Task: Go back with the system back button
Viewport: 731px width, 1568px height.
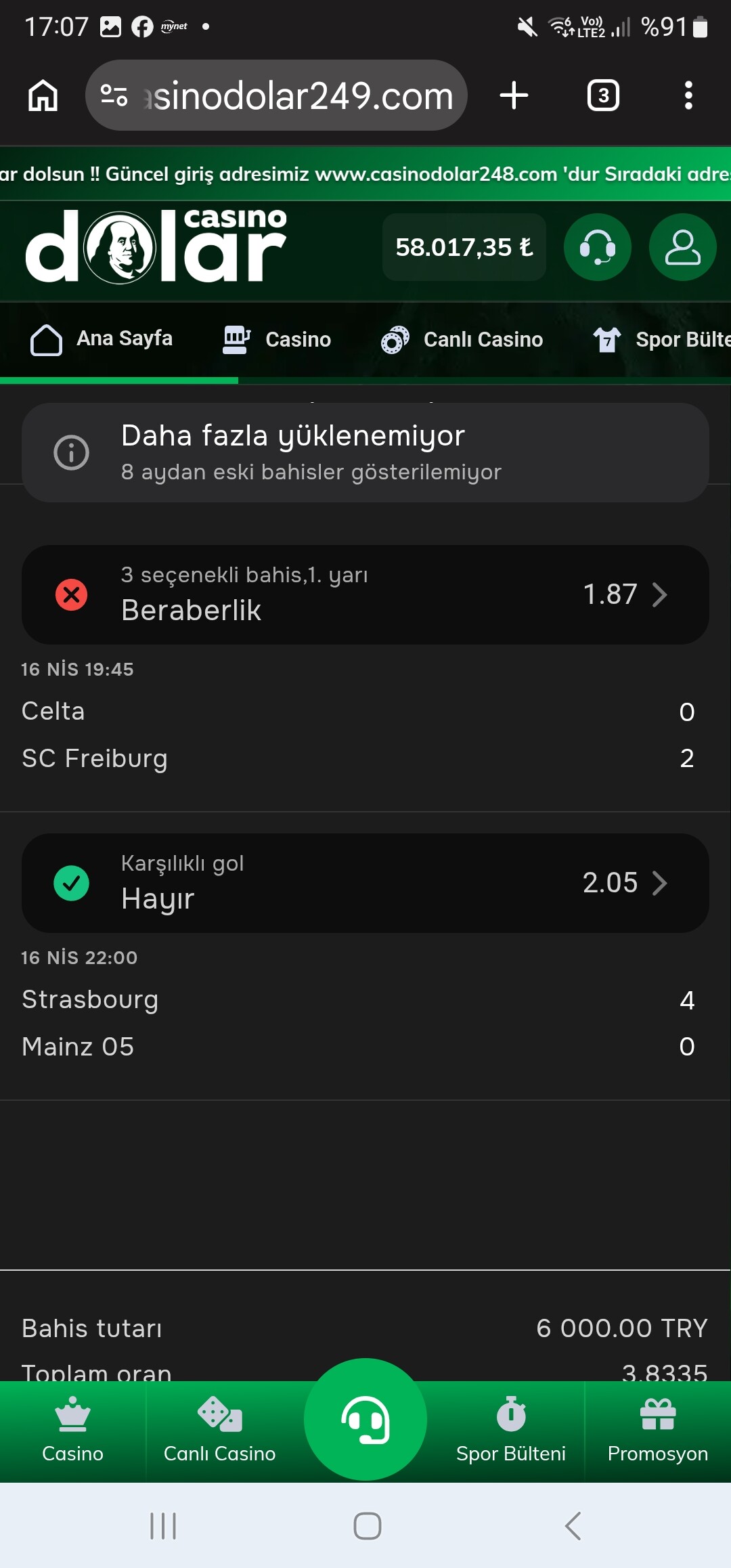Action: click(573, 1526)
